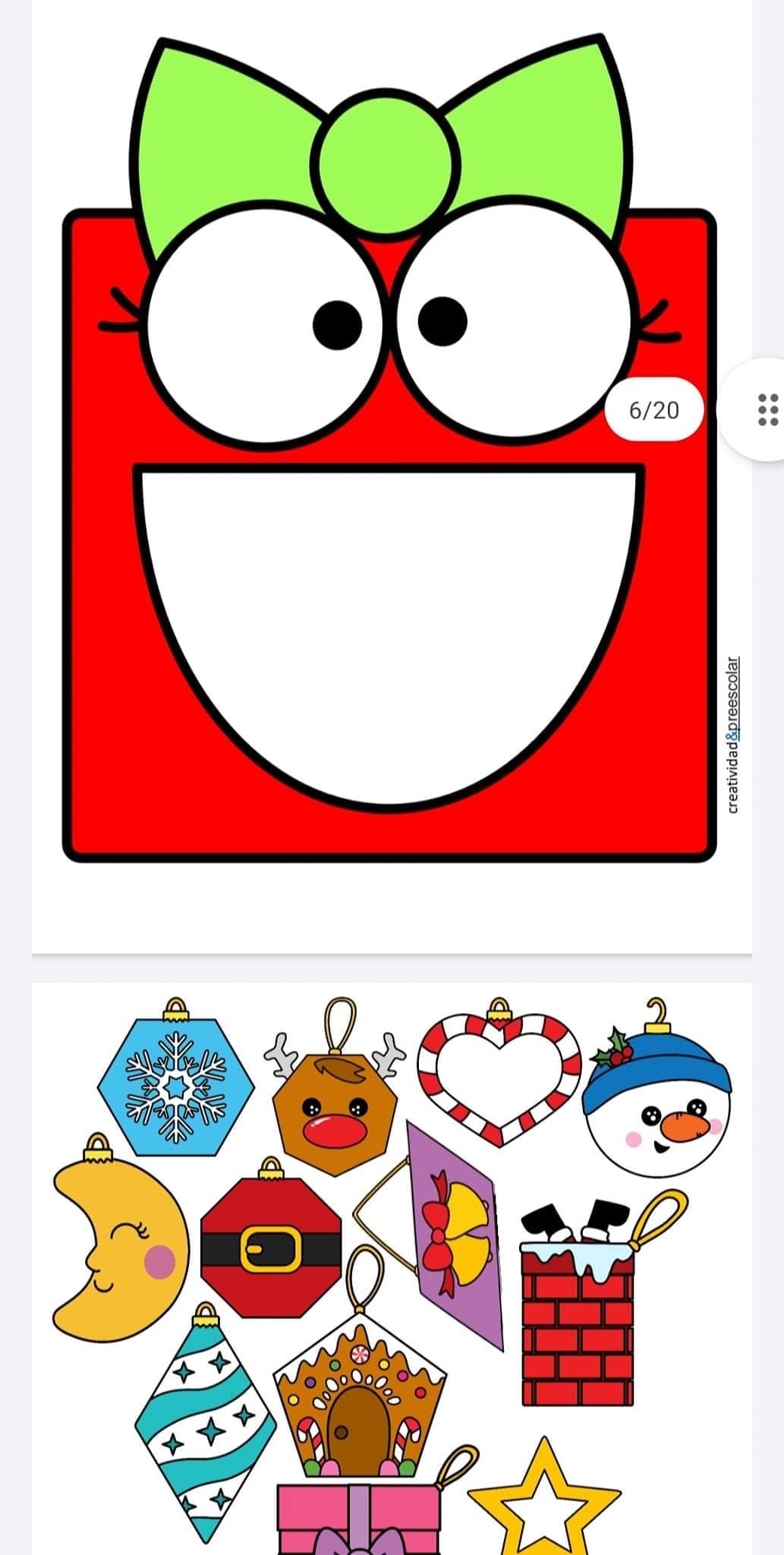
Task: Tap the 6/20 page indicator
Action: [x=654, y=410]
